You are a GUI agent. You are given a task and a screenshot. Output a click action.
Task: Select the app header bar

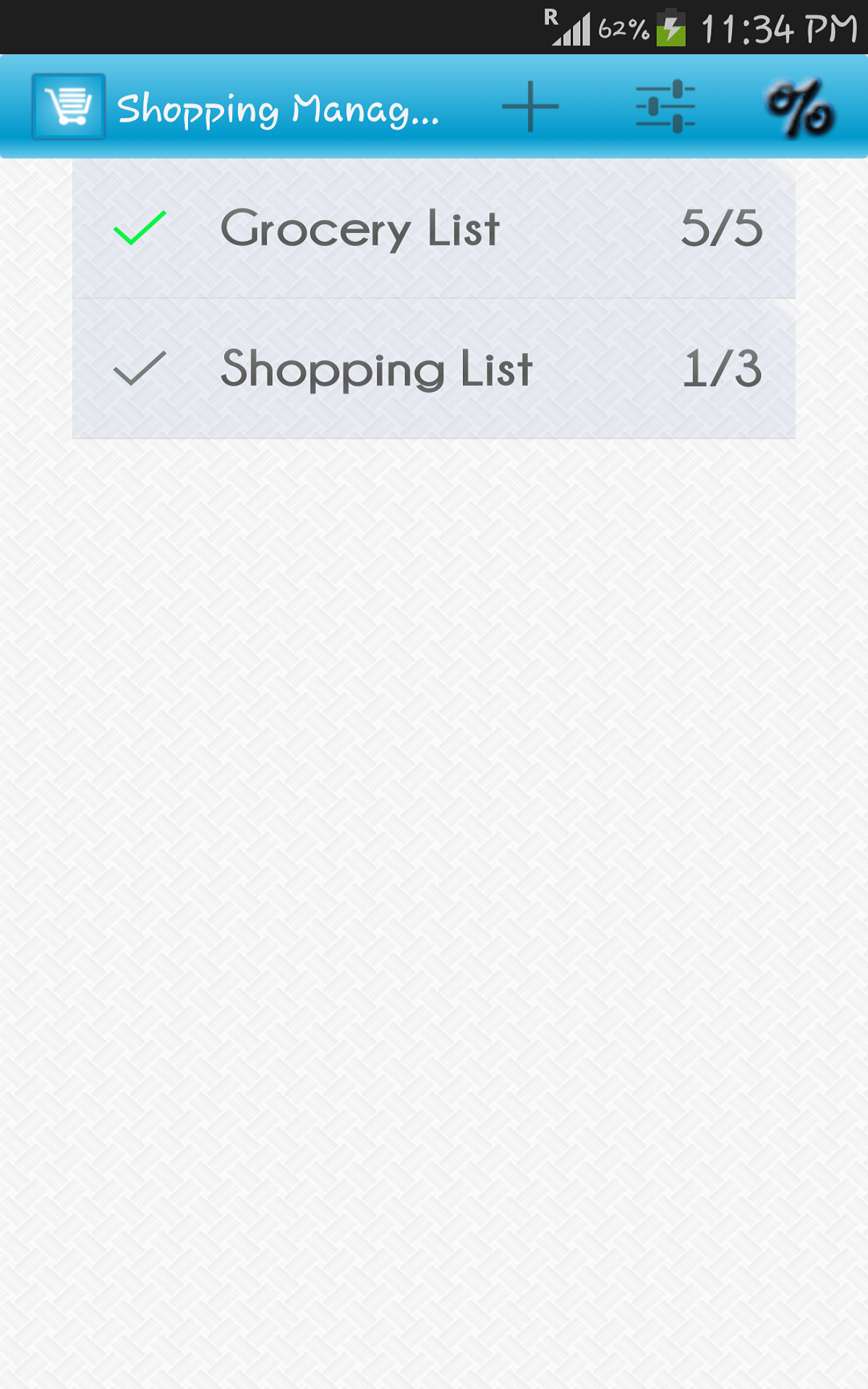coord(434,107)
